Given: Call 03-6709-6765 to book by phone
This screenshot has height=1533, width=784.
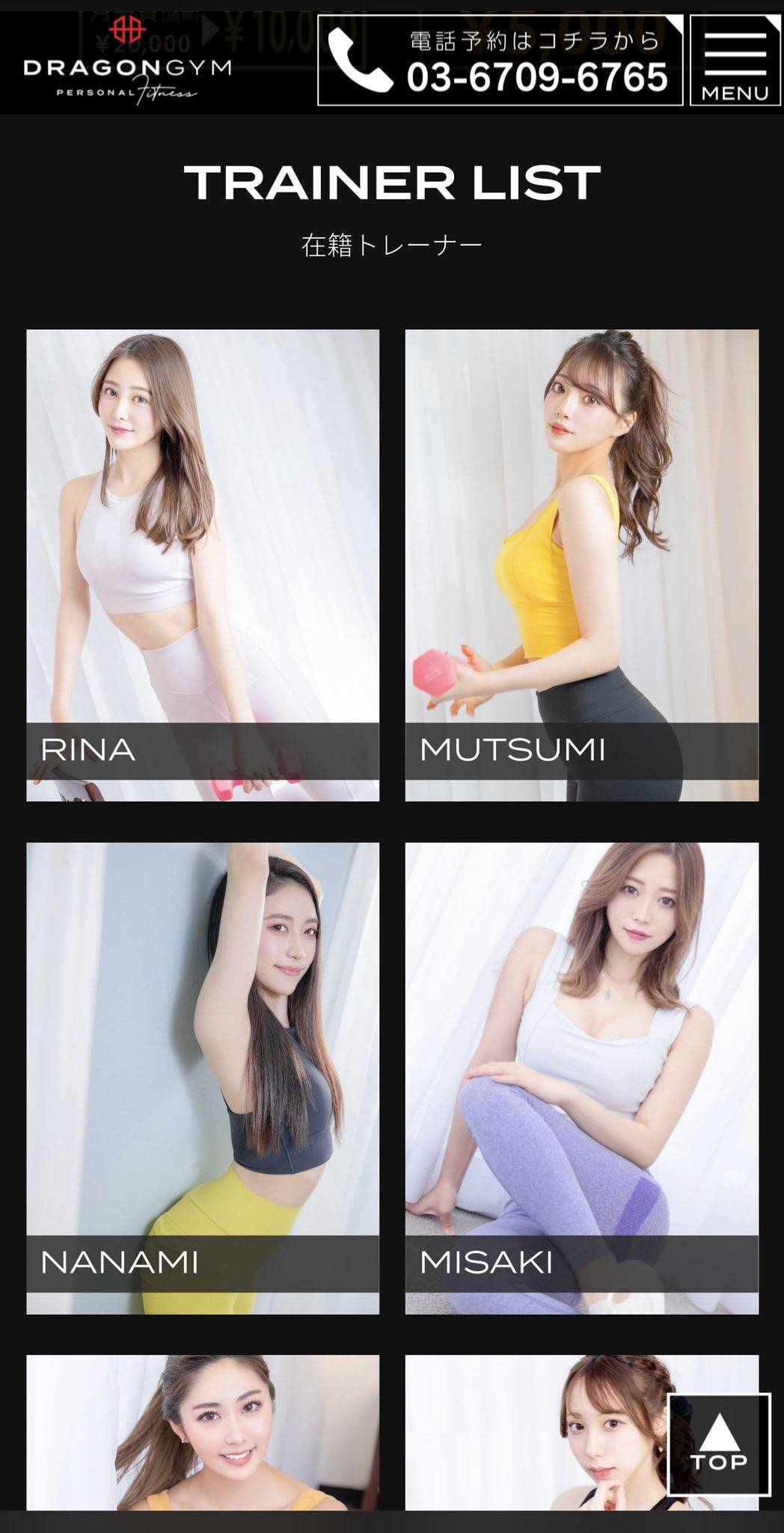Looking at the screenshot, I should (x=500, y=60).
